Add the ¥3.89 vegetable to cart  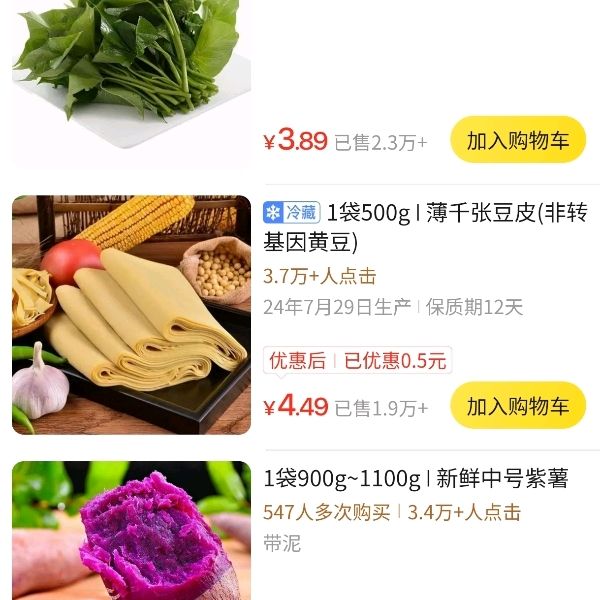517,140
